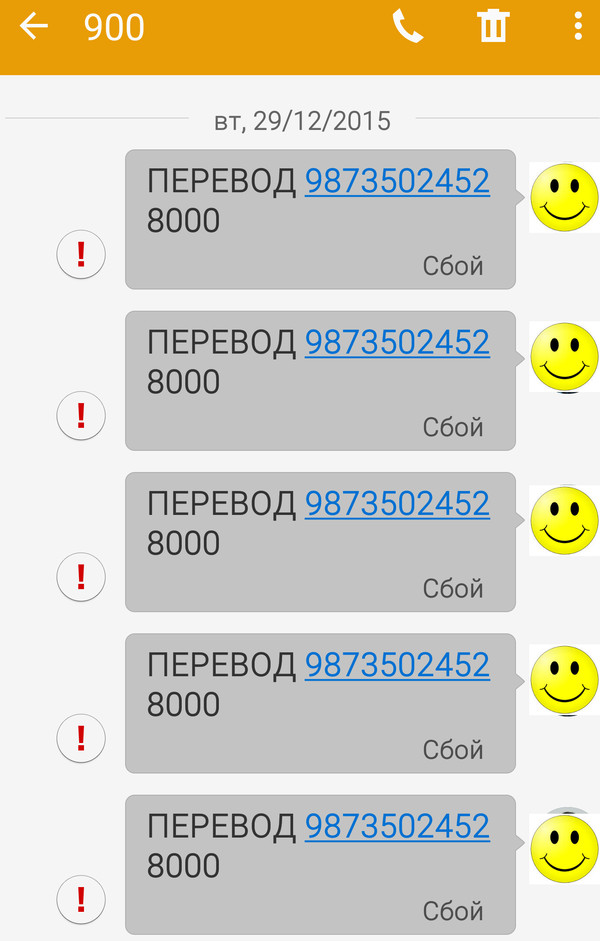This screenshot has height=941, width=600.
Task: Delete messages with the trash icon
Action: [x=493, y=27]
